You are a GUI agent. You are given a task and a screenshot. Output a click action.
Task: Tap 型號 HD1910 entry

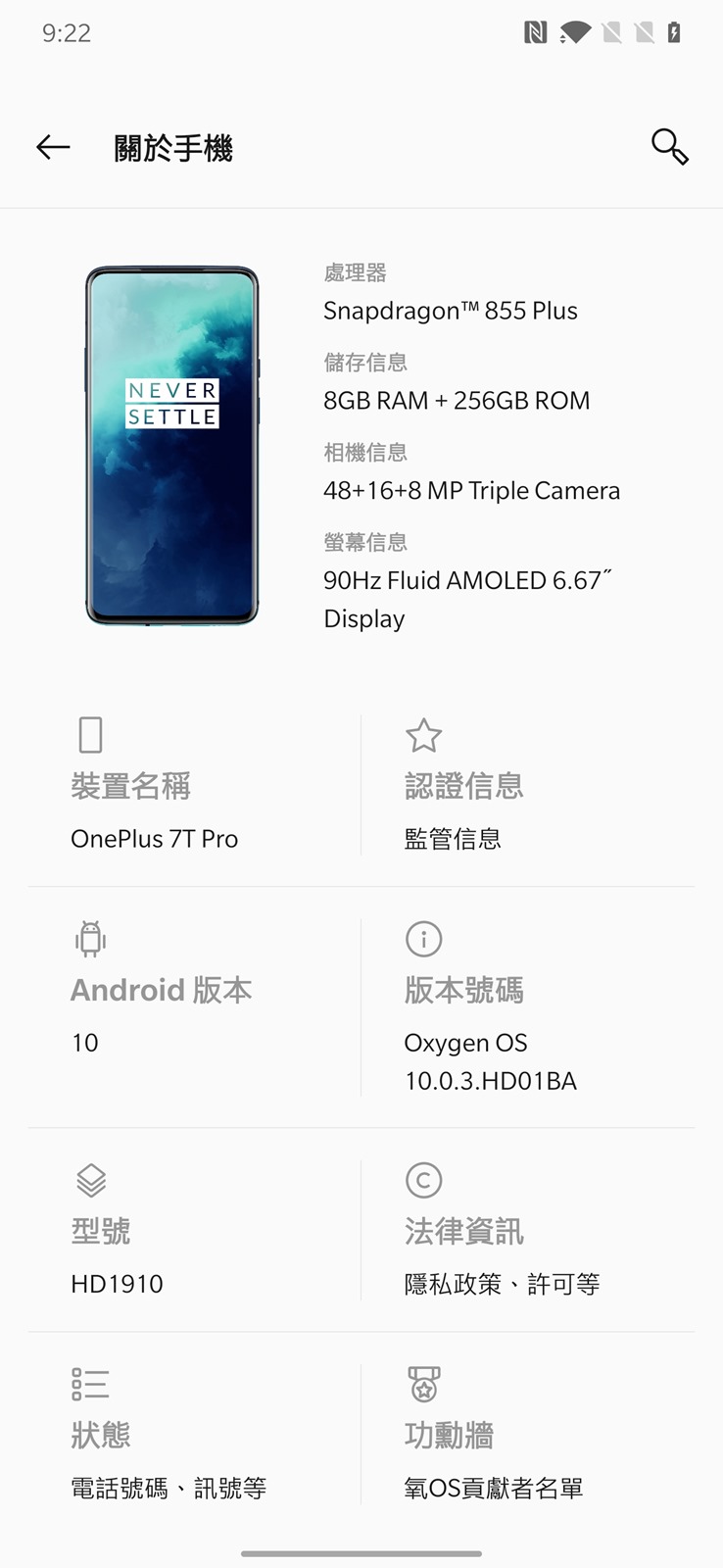pyautogui.click(x=194, y=1231)
